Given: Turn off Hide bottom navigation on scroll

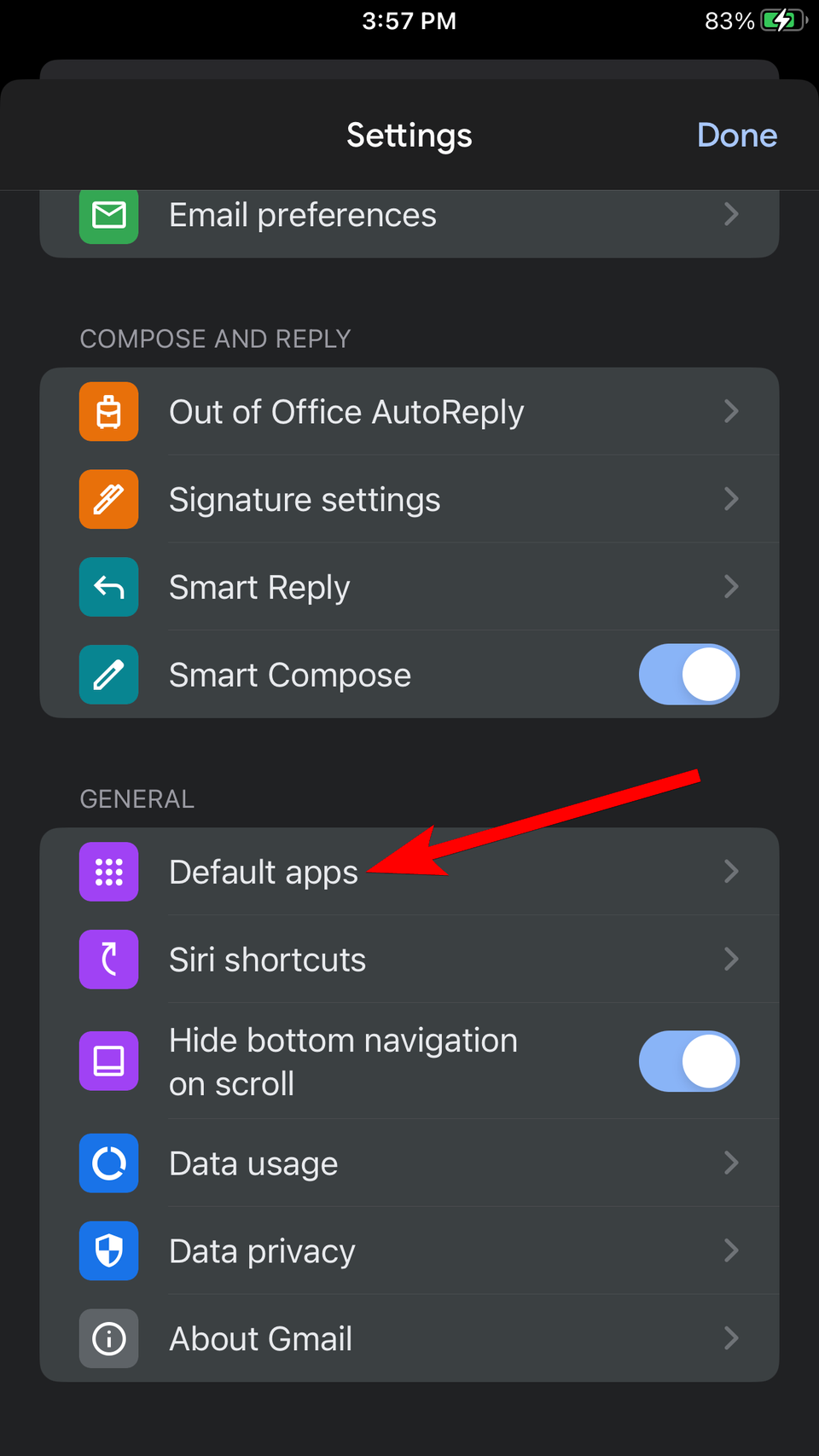Looking at the screenshot, I should coord(688,1061).
